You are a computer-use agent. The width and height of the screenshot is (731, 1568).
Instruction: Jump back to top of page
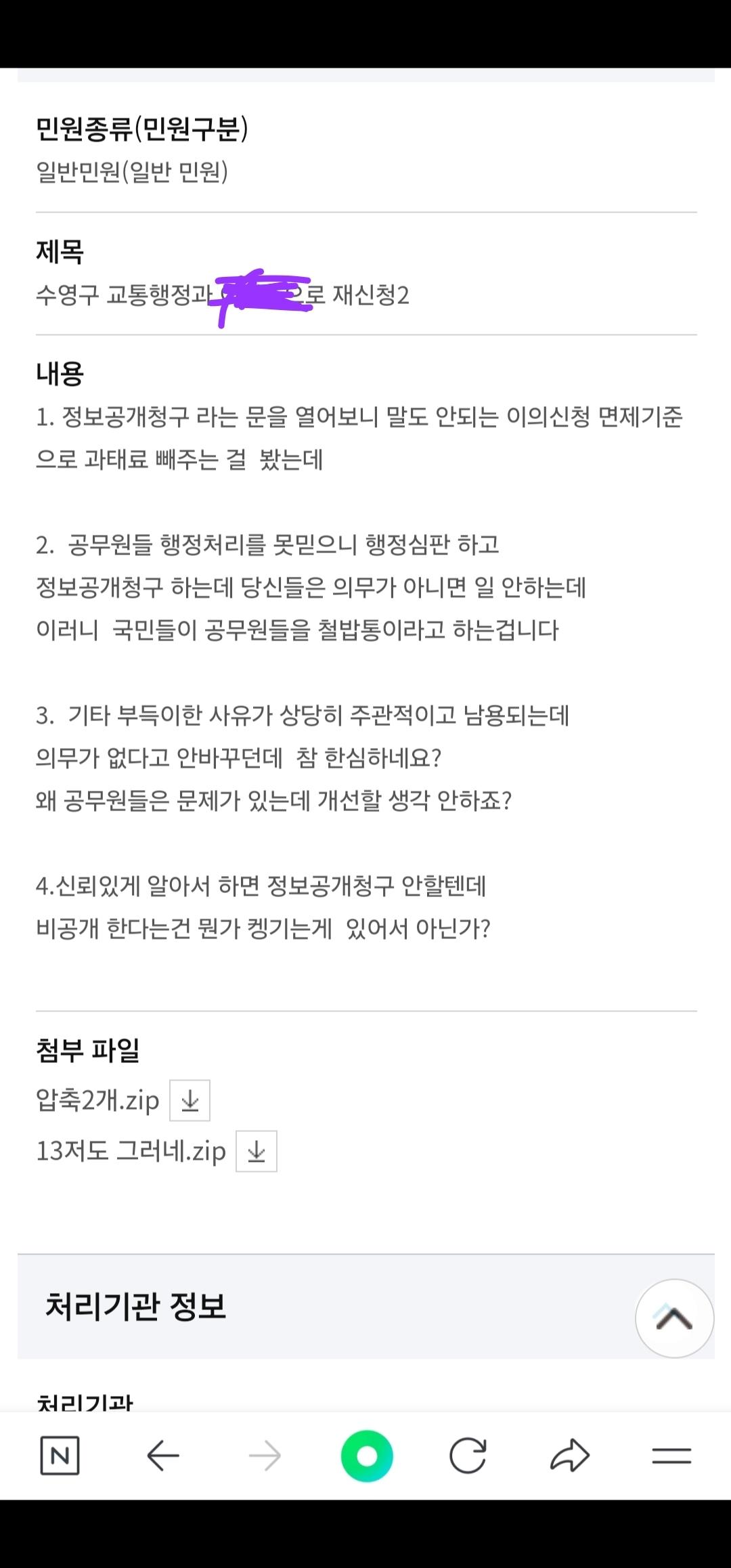674,1318
